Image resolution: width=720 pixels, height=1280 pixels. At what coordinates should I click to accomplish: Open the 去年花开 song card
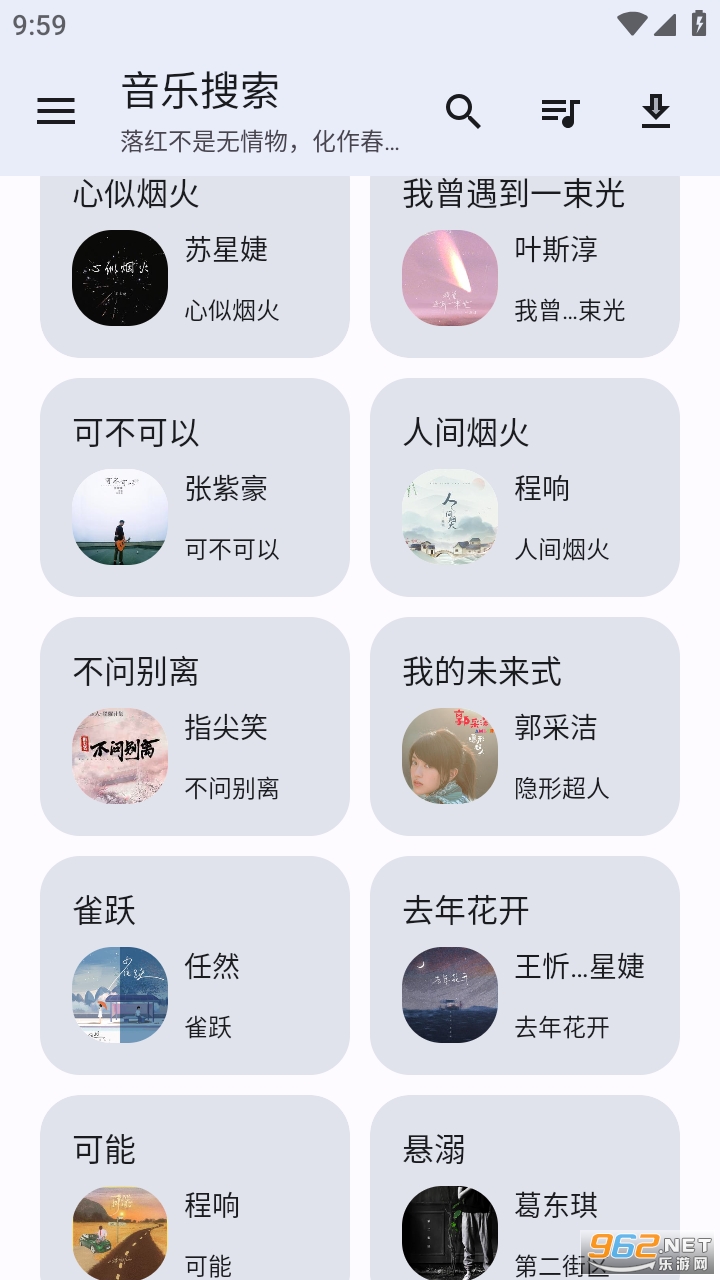click(x=525, y=965)
